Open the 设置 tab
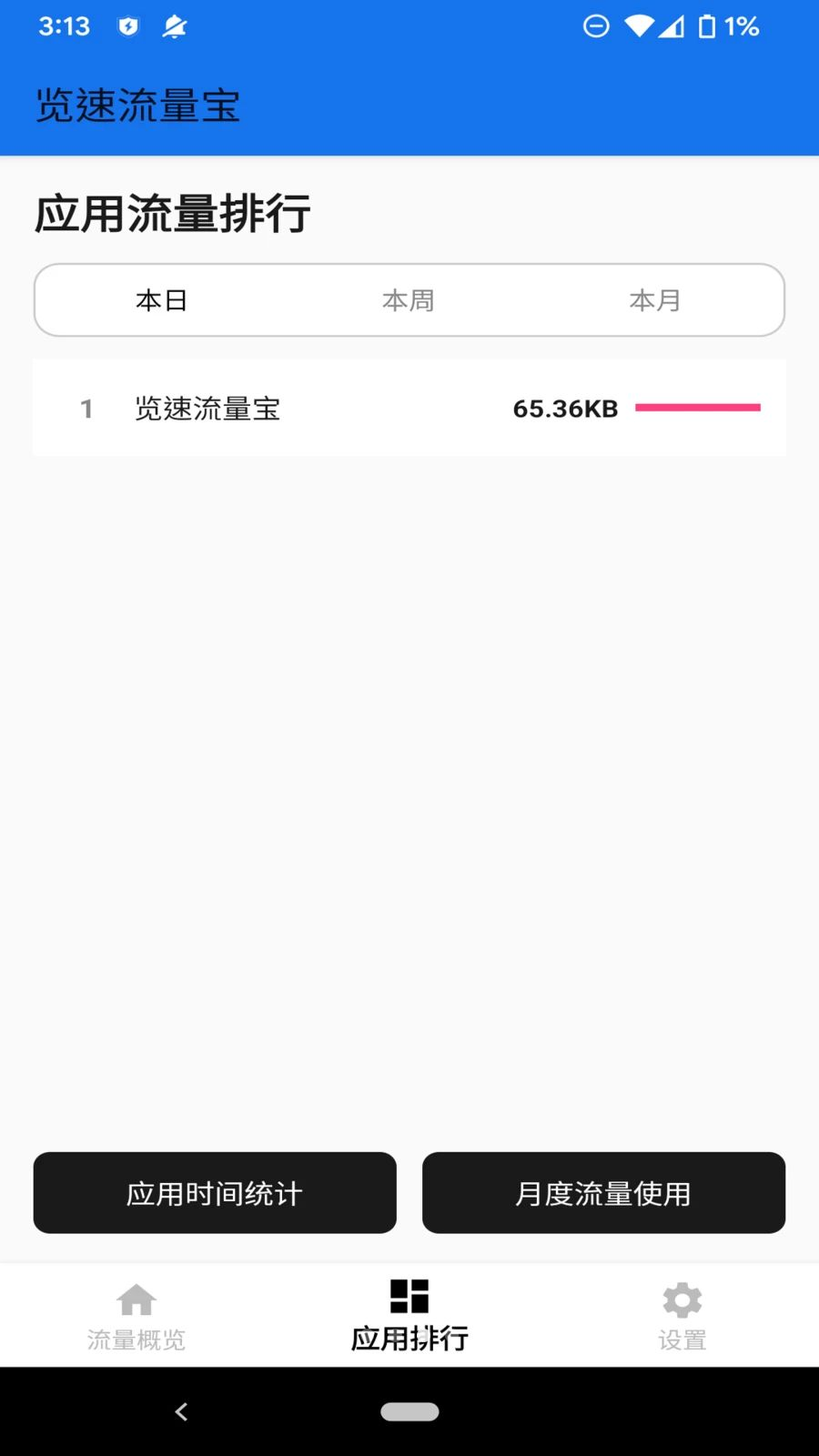The width and height of the screenshot is (819, 1456). 682,1316
